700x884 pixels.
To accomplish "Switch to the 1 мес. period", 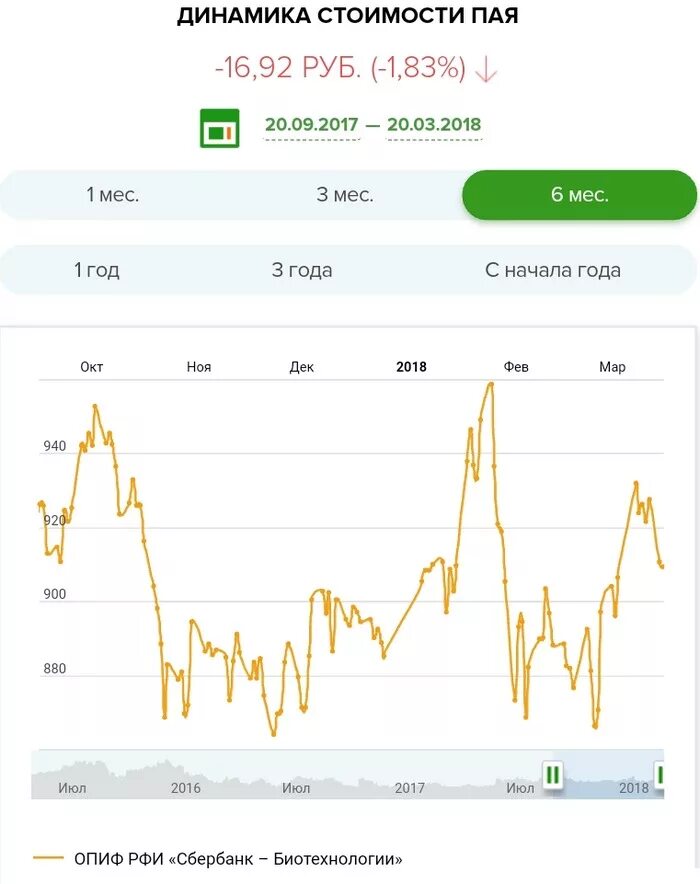I will pos(112,195).
